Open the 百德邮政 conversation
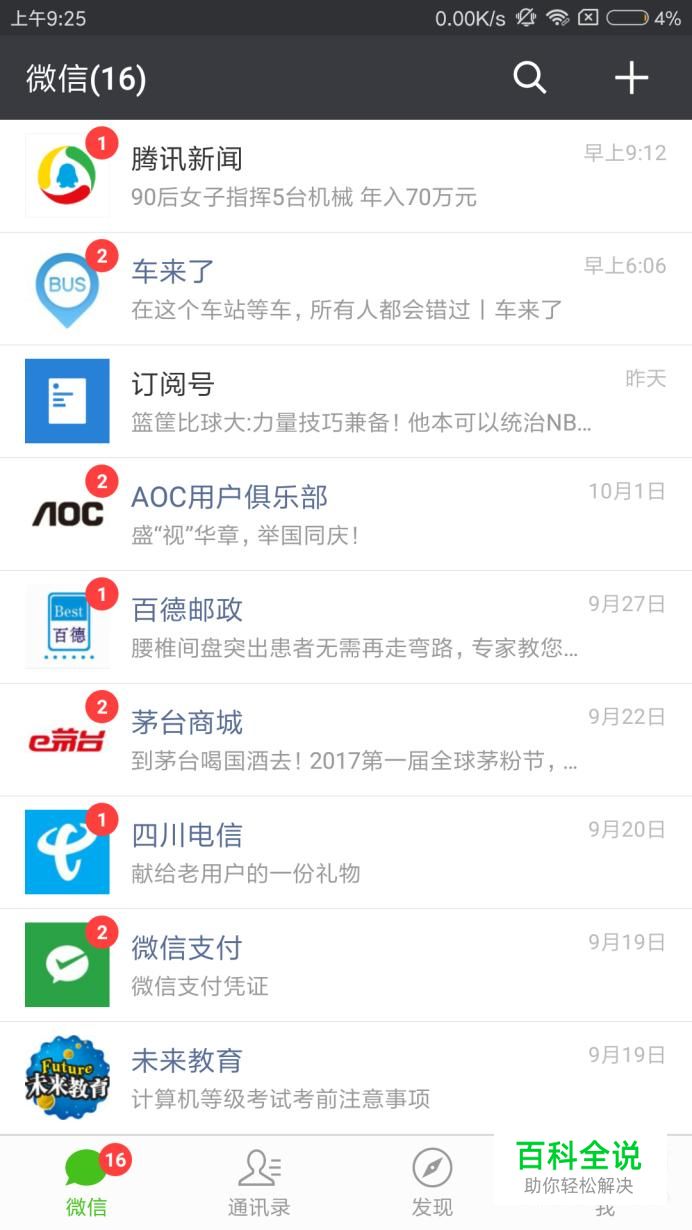The width and height of the screenshot is (692, 1230). (x=346, y=627)
